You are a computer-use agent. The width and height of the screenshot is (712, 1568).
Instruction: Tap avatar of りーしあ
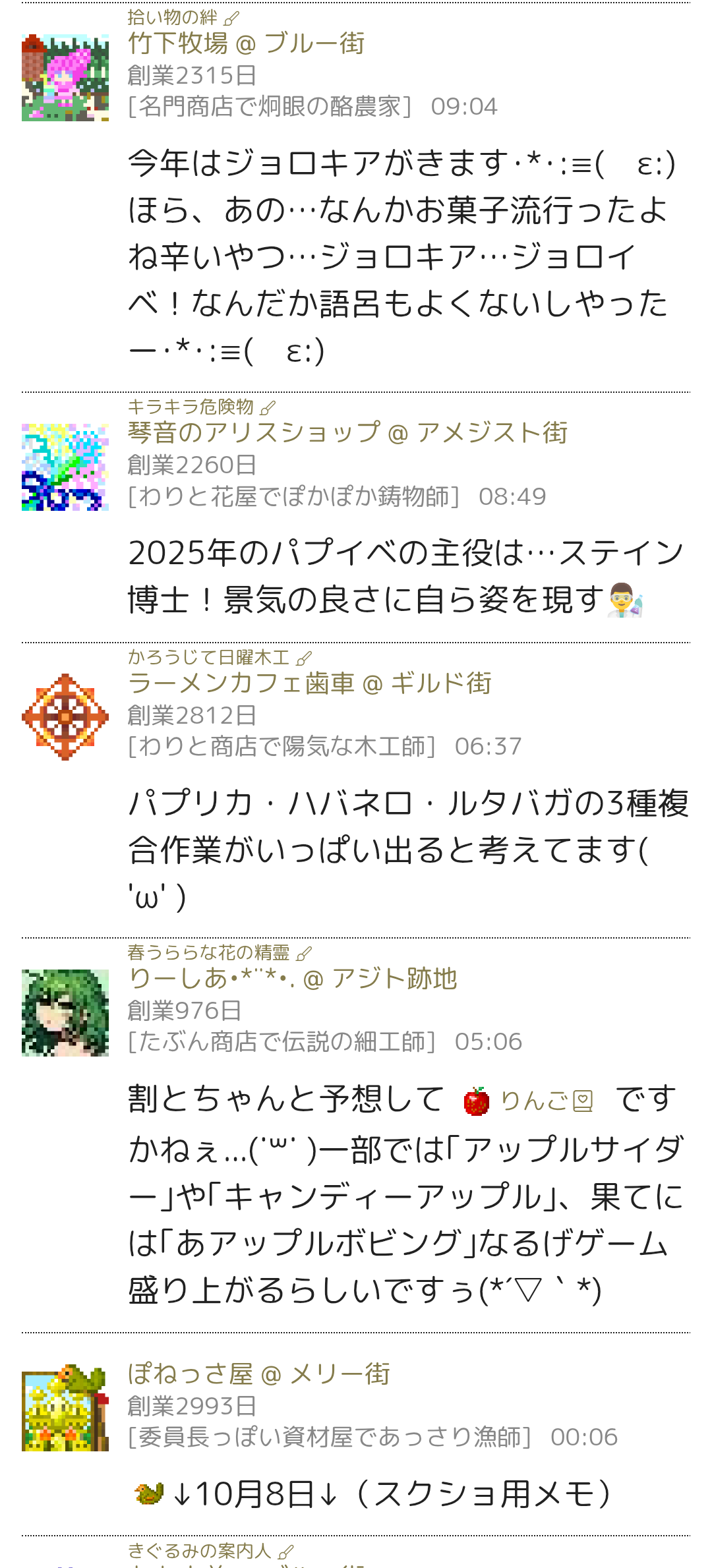(x=65, y=1013)
